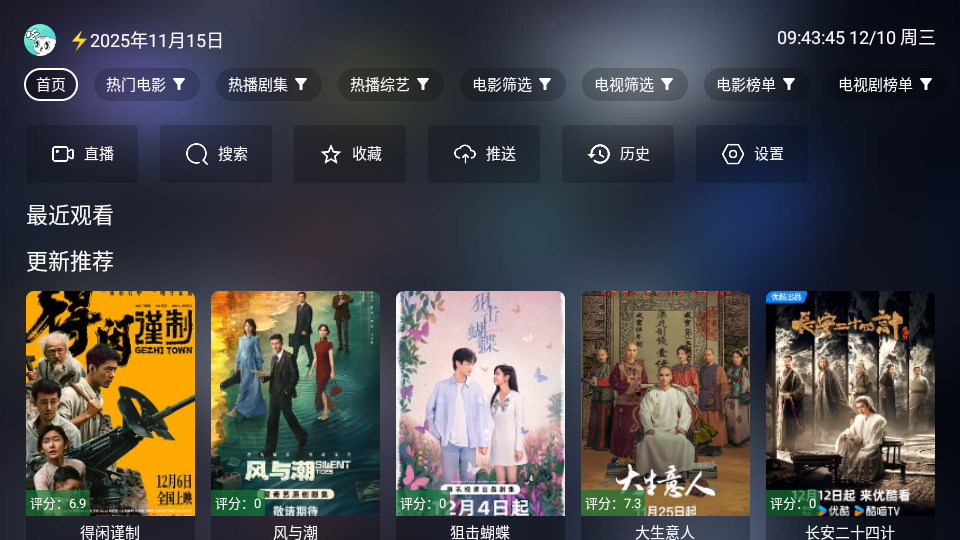Tap the profile avatar icon
The width and height of the screenshot is (960, 540).
click(x=40, y=40)
